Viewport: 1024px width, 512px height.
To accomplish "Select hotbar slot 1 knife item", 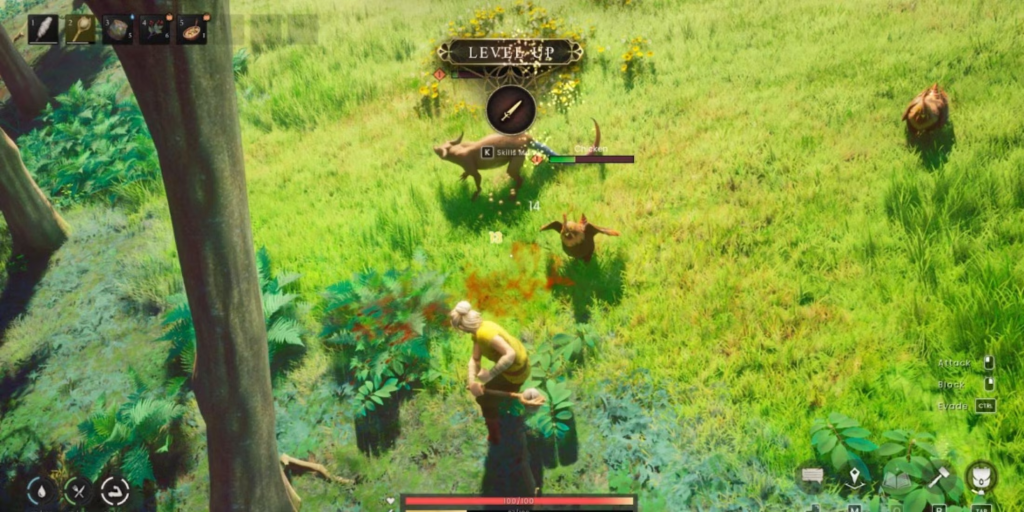I will coord(43,29).
